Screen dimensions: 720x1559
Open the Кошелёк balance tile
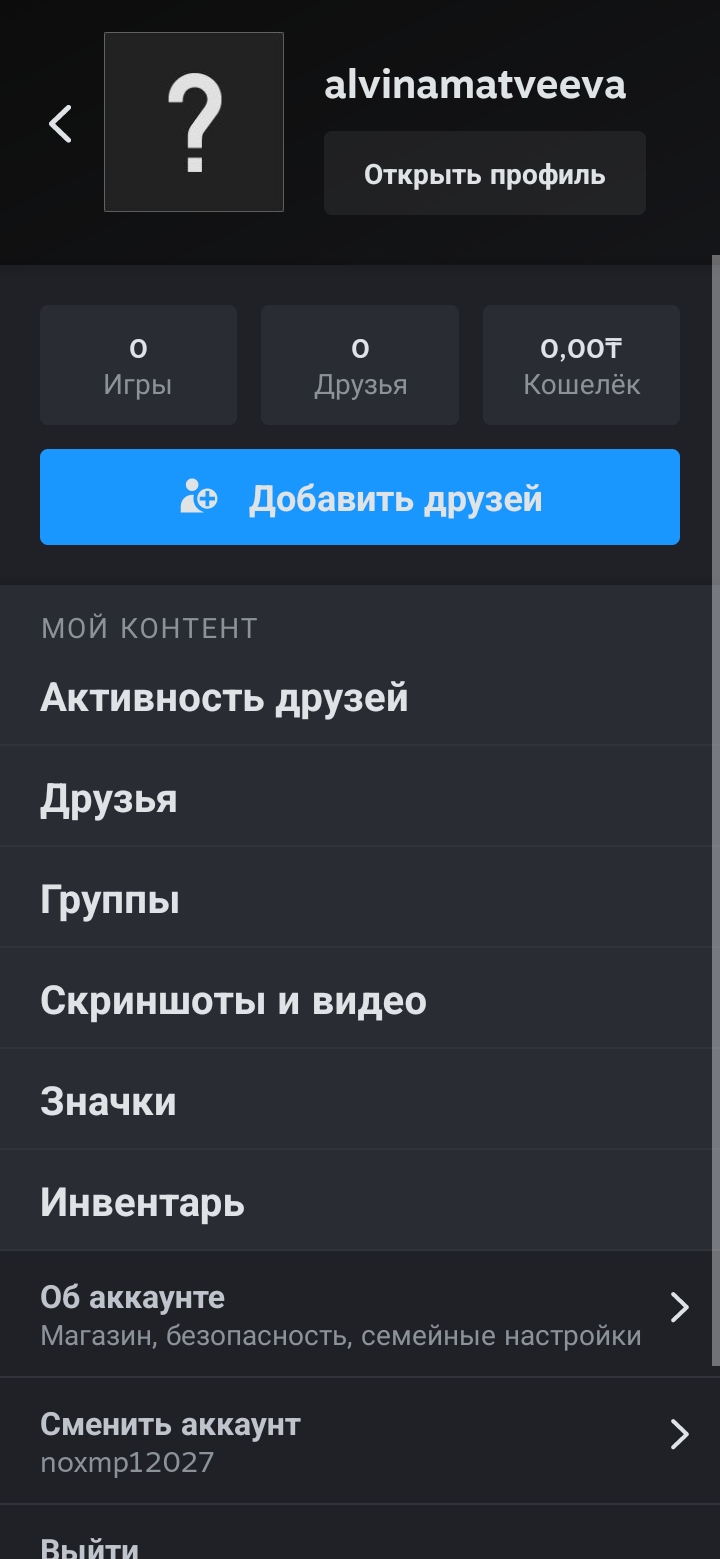tap(581, 365)
